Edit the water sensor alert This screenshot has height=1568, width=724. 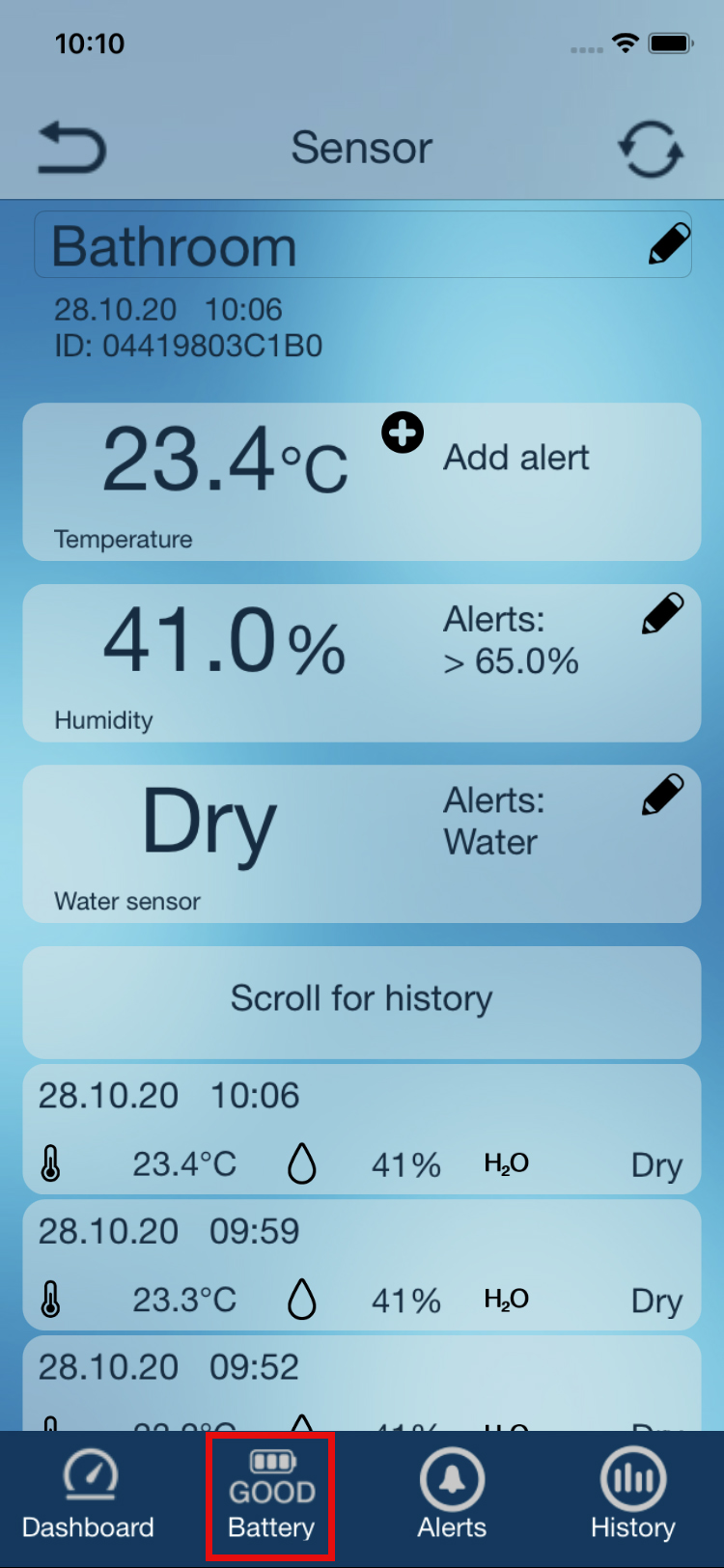(663, 794)
